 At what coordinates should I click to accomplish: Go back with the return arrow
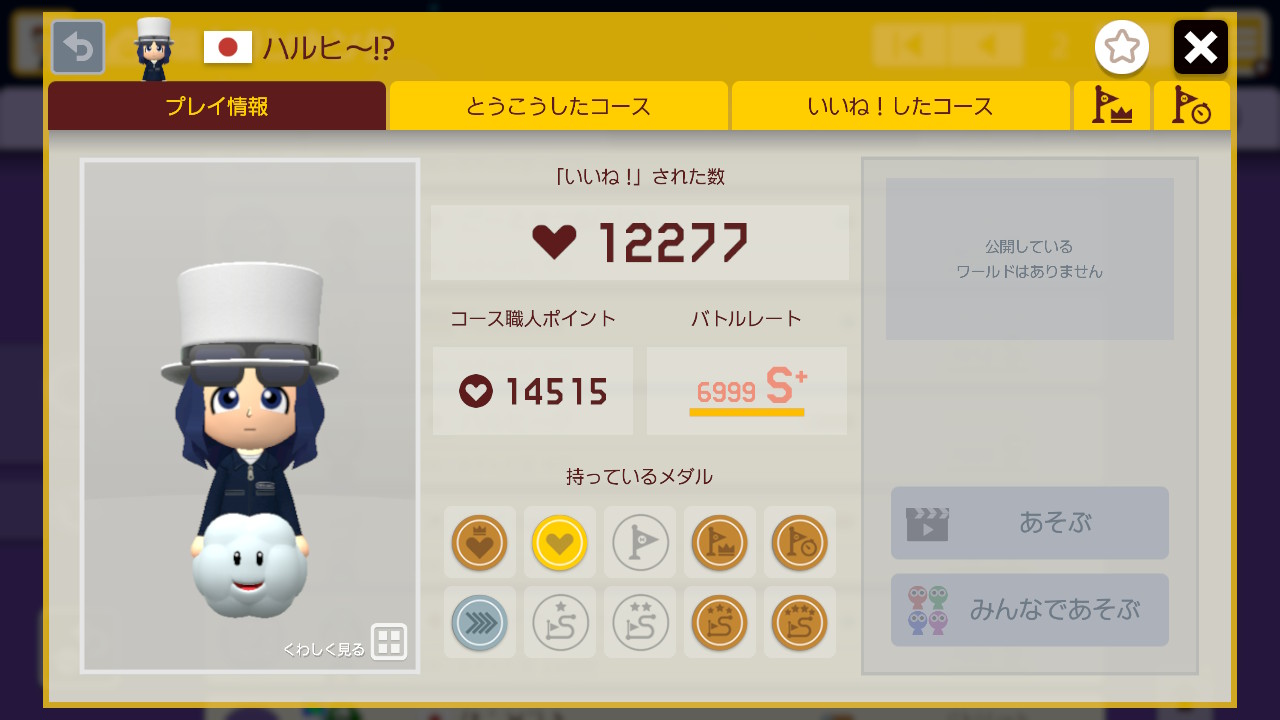tap(78, 47)
